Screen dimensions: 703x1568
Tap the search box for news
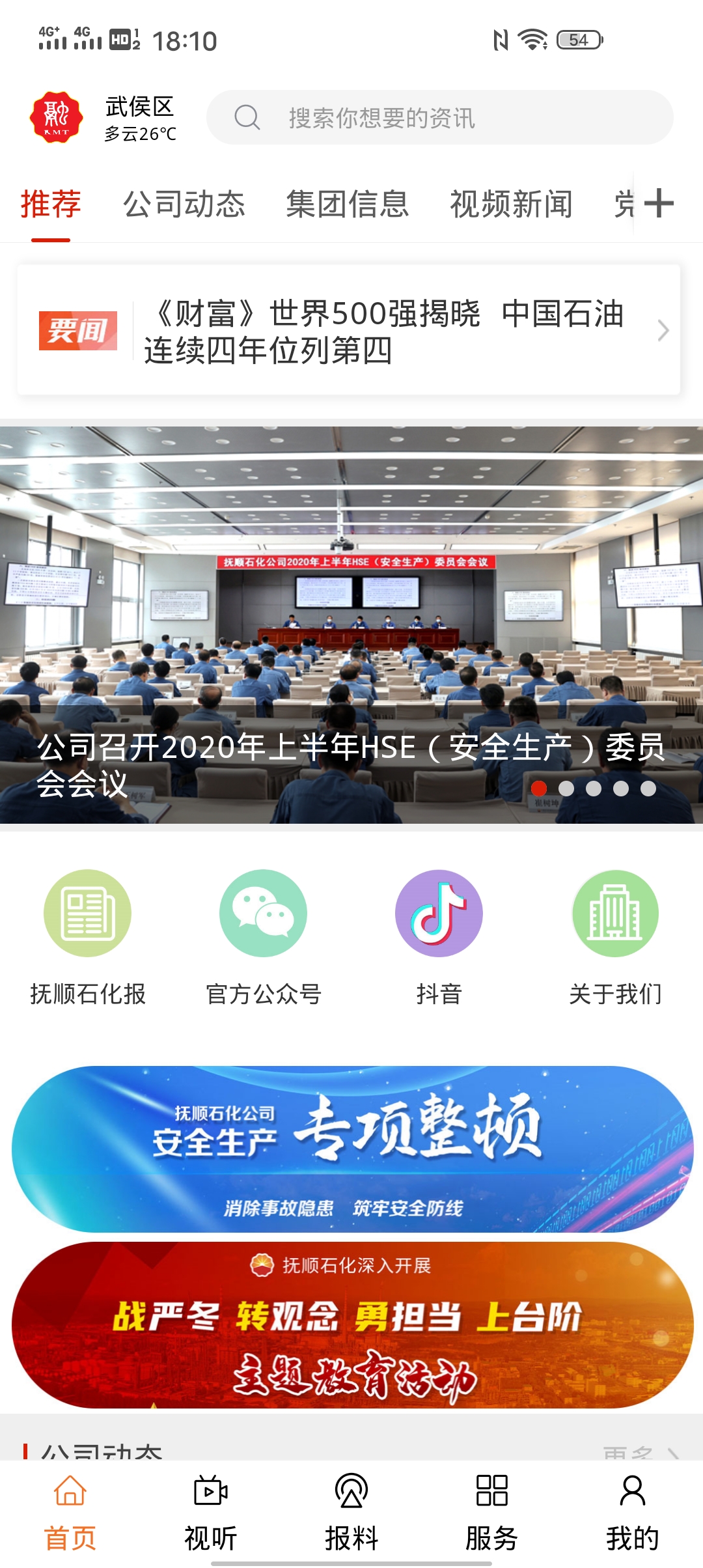pyautogui.click(x=439, y=118)
